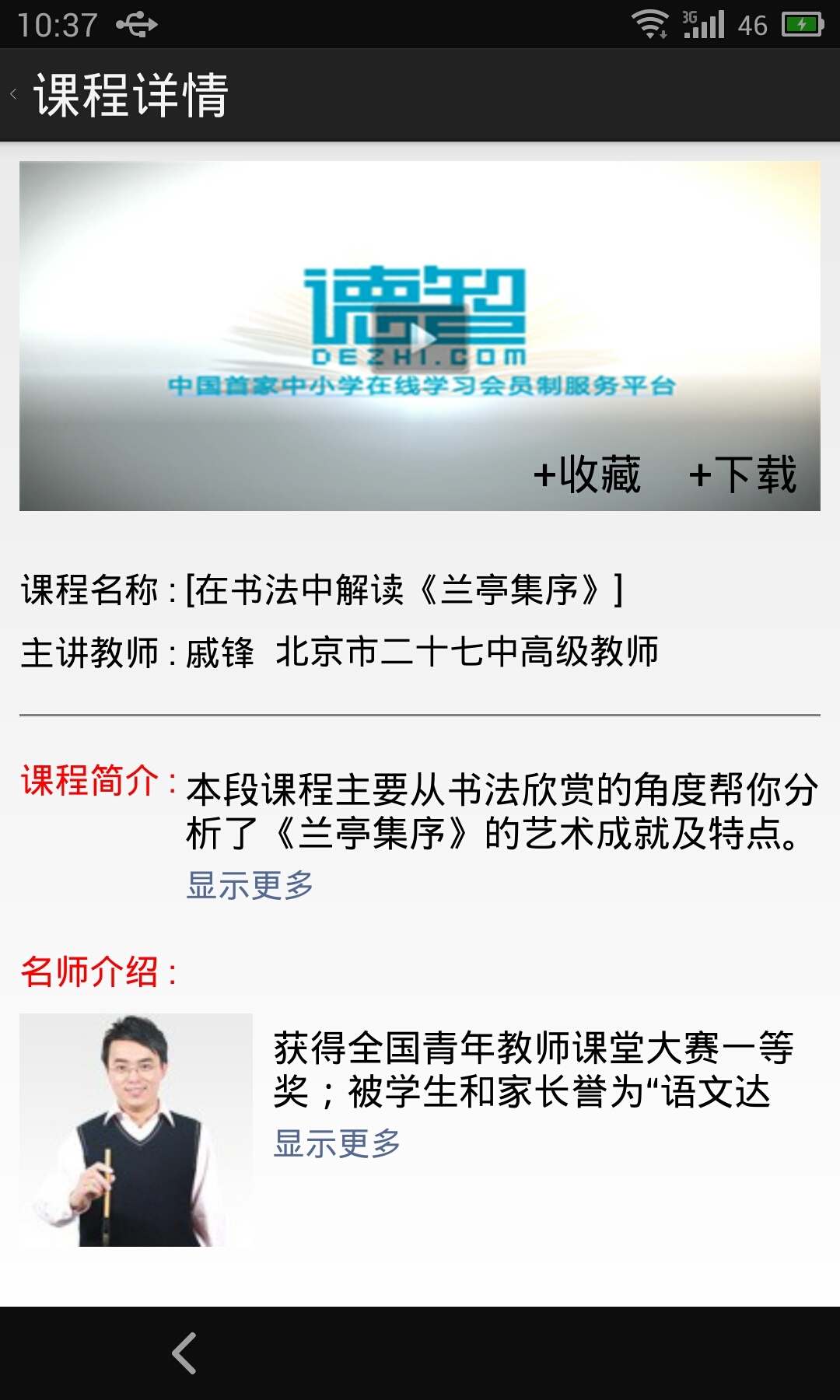Tap the system back arrow
This screenshot has height=1400, width=840.
184,1353
